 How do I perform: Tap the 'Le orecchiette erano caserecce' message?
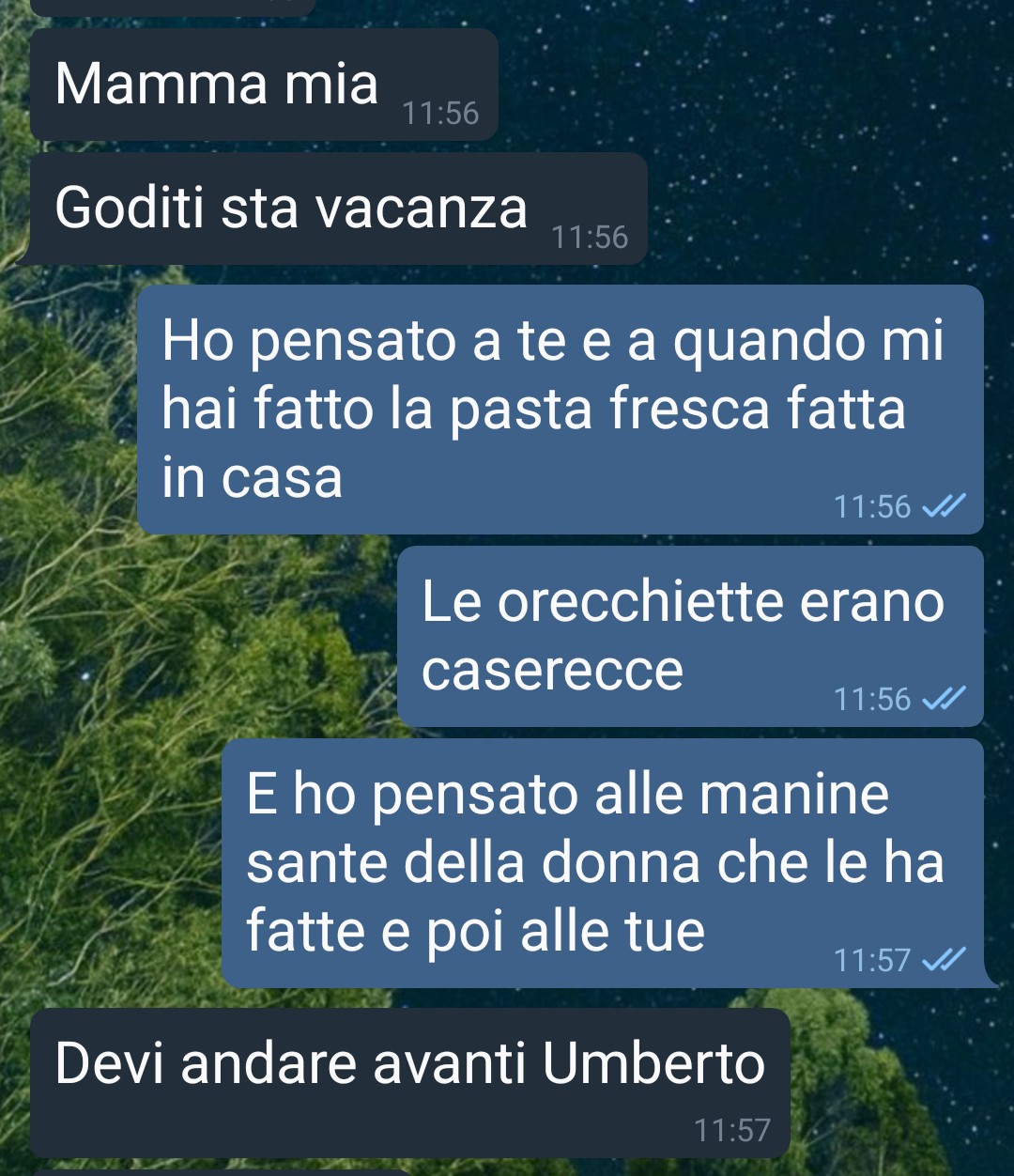coord(689,636)
